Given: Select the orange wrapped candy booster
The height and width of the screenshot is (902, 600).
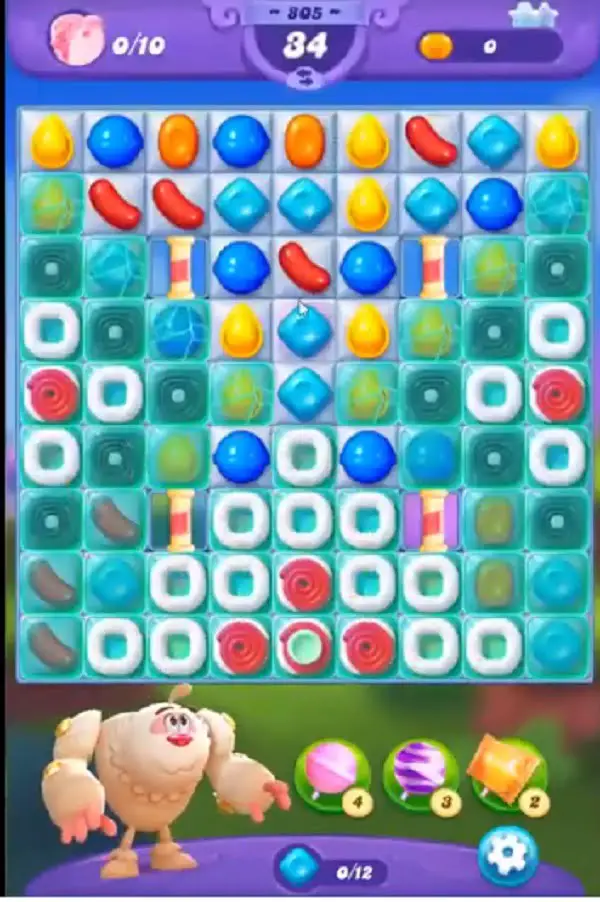Looking at the screenshot, I should pos(507,770).
